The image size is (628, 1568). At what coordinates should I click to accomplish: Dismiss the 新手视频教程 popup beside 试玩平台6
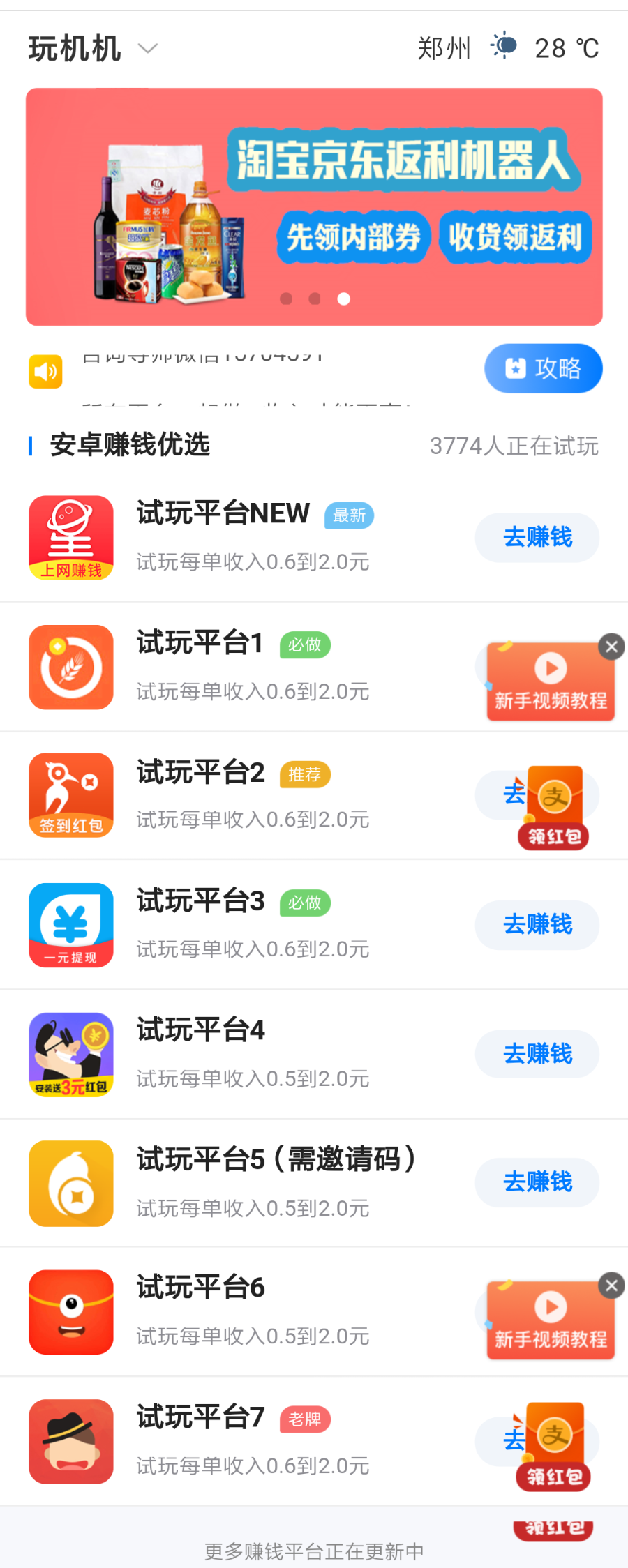(x=612, y=1286)
